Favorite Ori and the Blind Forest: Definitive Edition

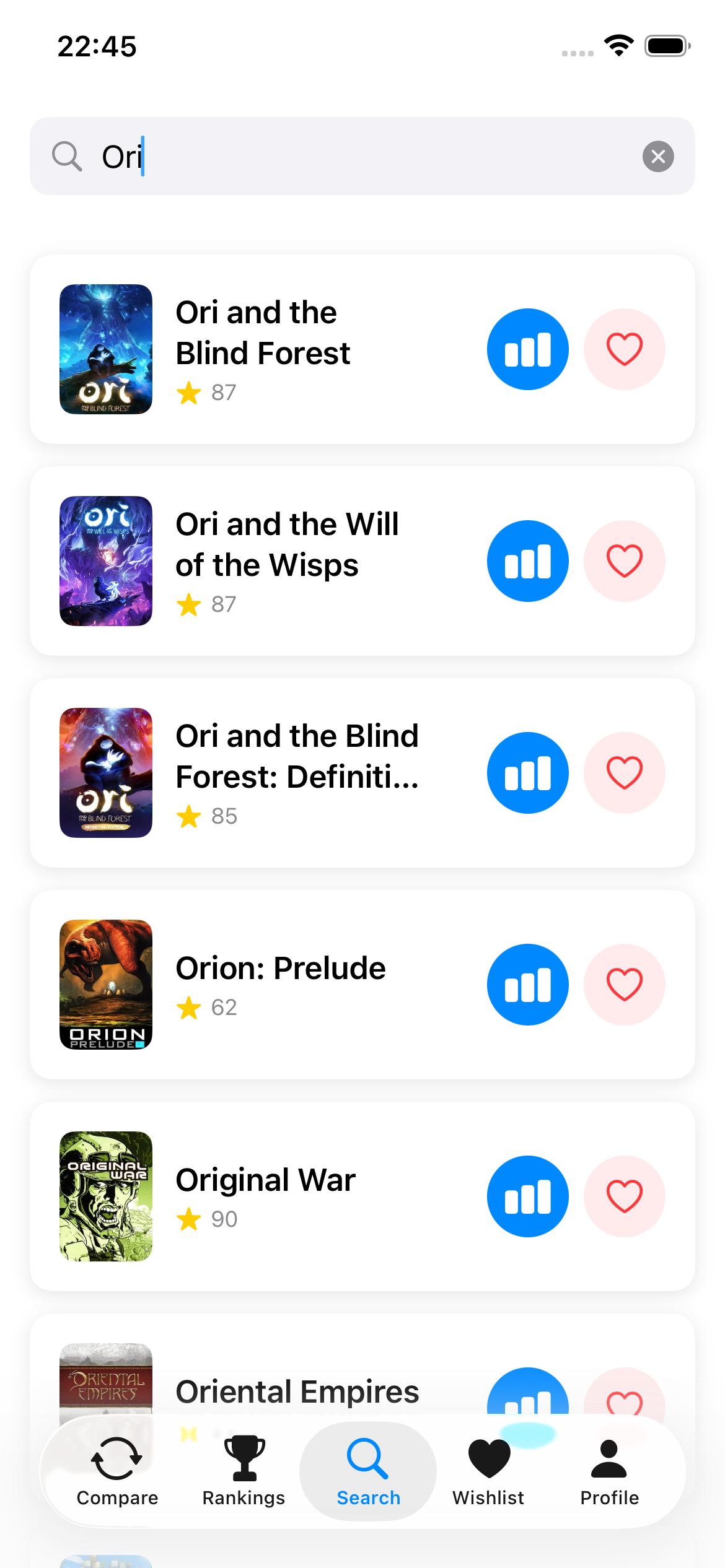coord(624,772)
